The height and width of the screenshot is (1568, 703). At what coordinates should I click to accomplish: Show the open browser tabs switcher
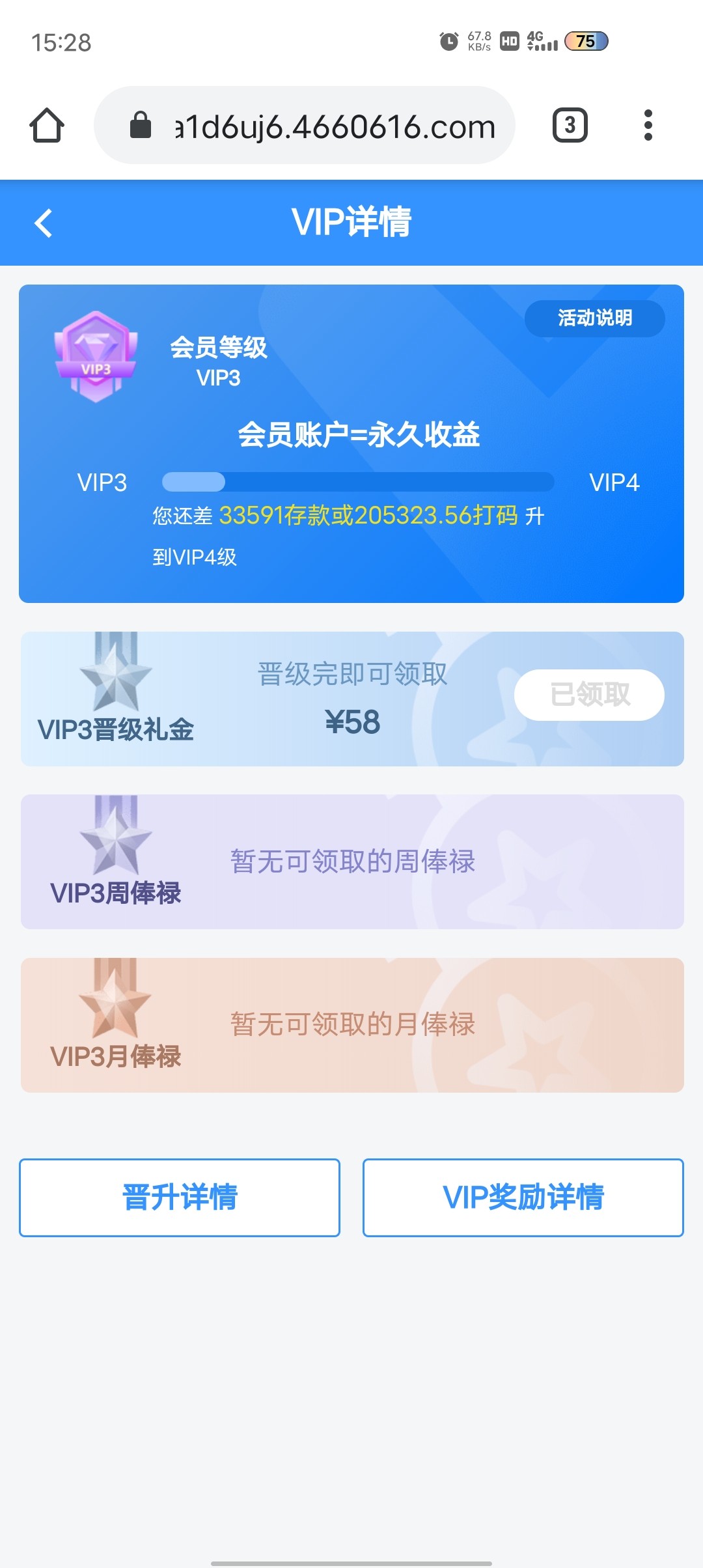click(x=570, y=125)
